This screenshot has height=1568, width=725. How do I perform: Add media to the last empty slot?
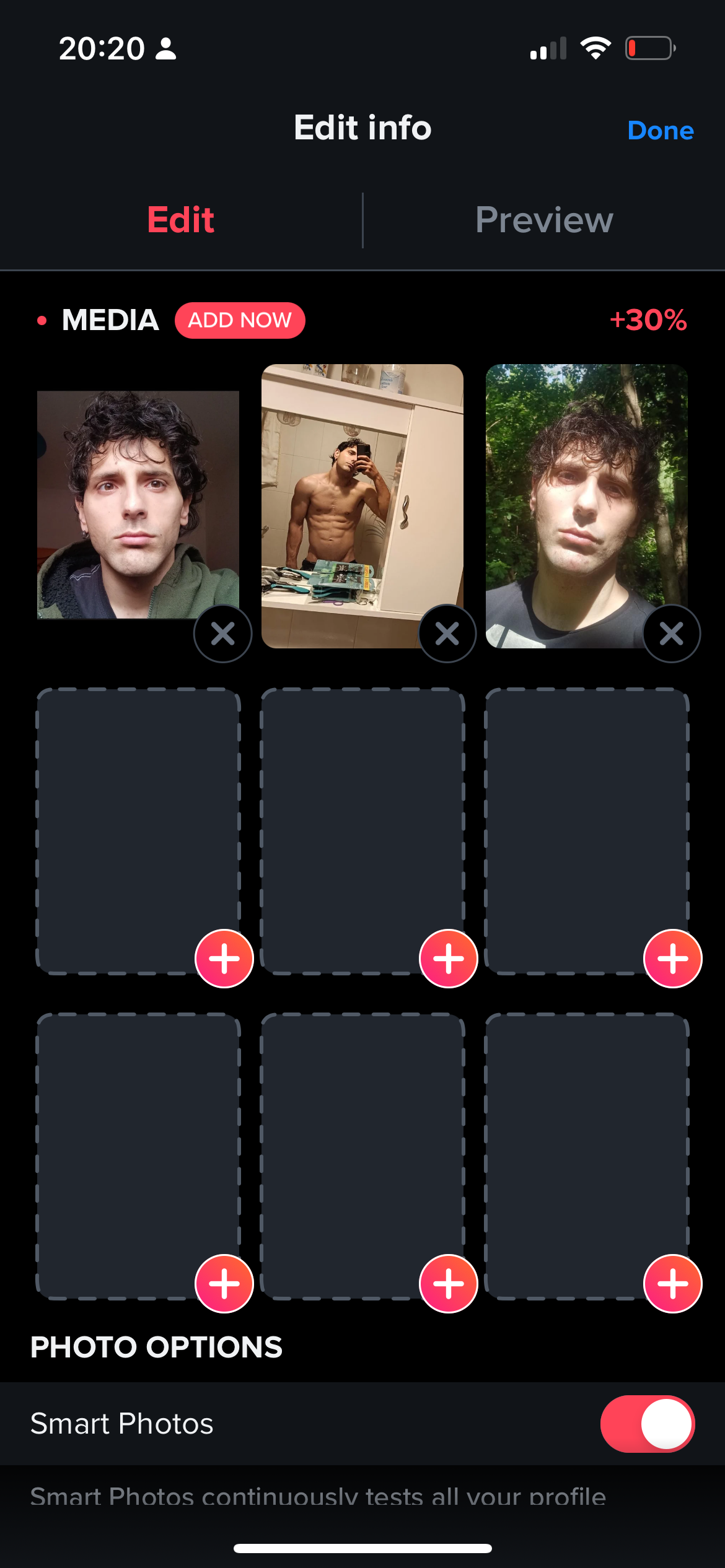(672, 1283)
